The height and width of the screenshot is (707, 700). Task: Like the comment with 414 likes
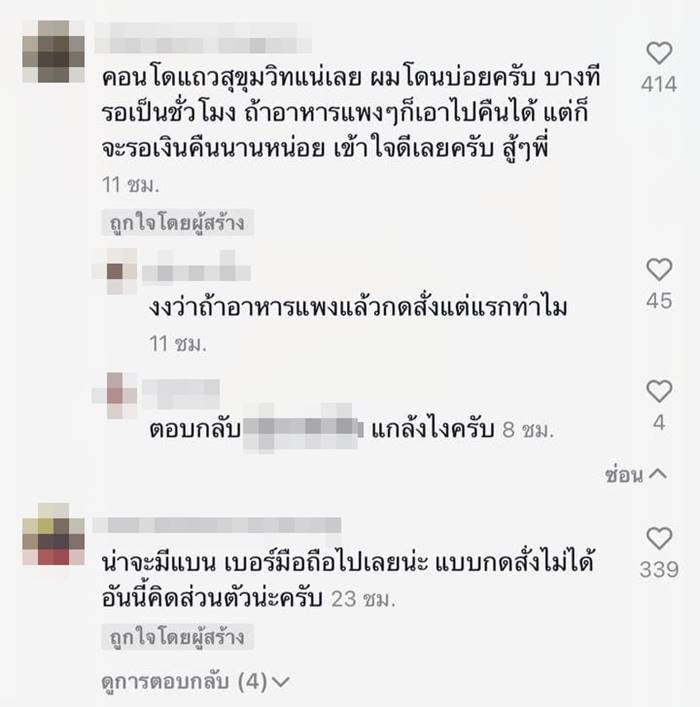point(659,54)
